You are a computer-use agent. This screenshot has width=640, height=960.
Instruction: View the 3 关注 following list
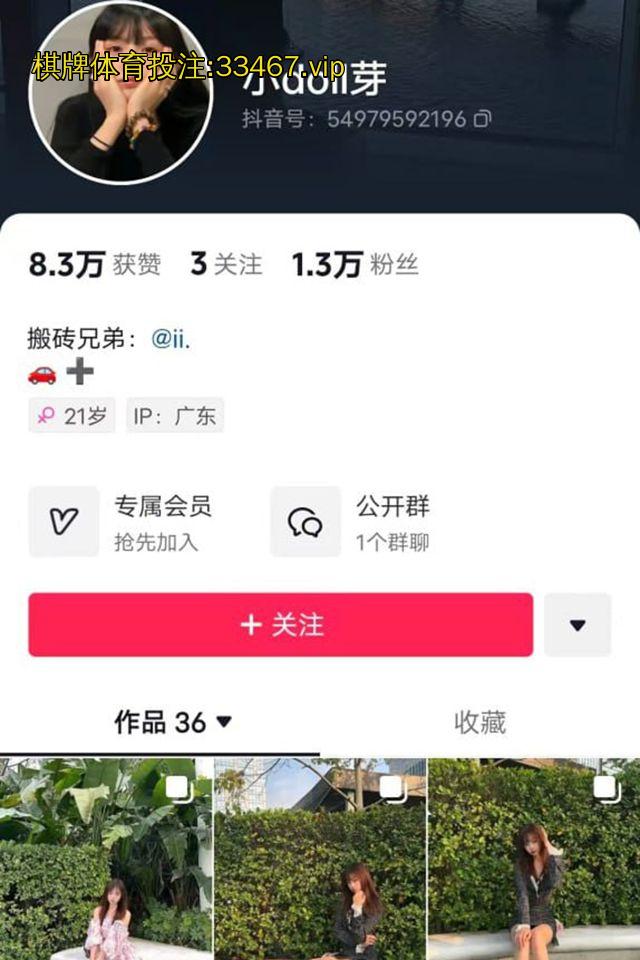[x=227, y=265]
